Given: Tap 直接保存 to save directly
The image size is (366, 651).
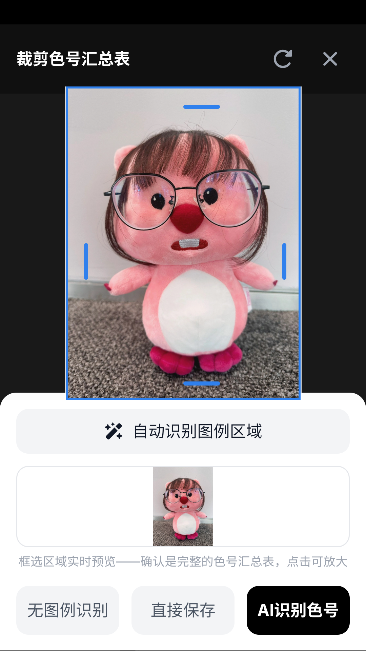Looking at the screenshot, I should coord(183,610).
